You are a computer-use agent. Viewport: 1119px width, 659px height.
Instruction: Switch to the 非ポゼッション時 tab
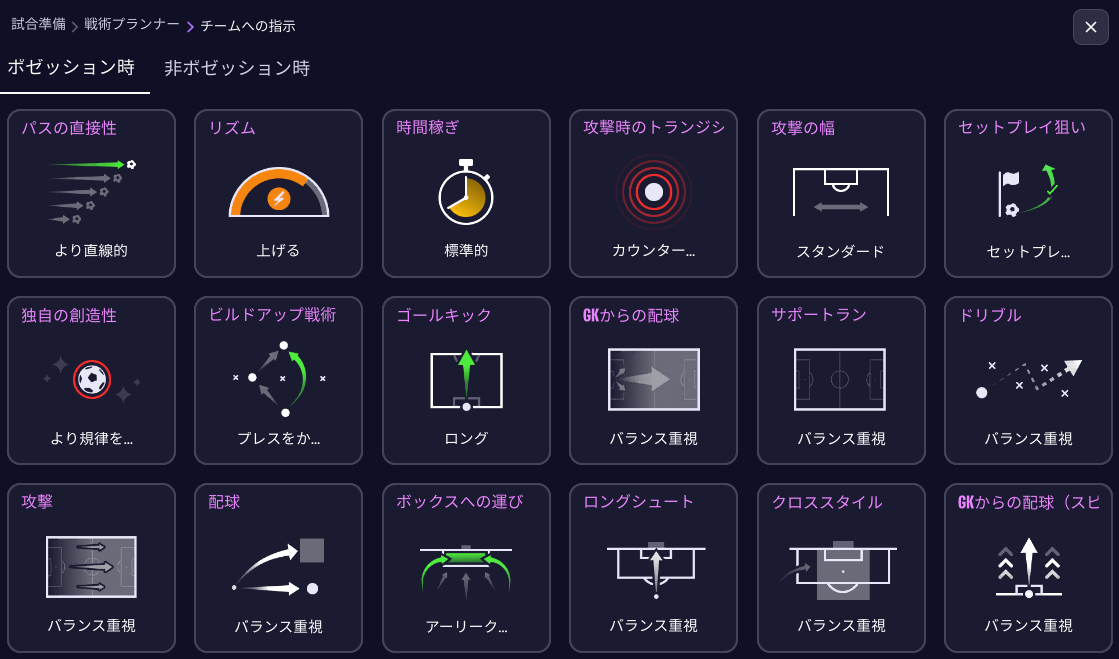tap(237, 69)
